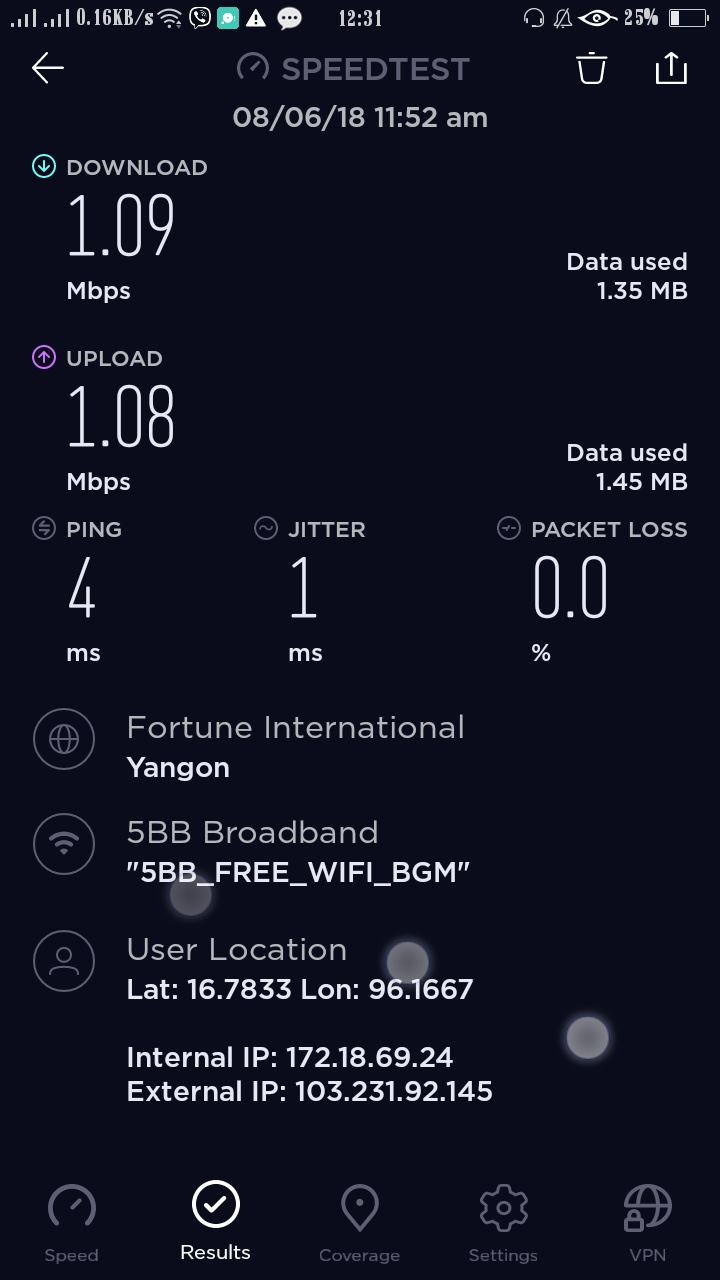
Task: Switch to the Speed tab
Action: coord(72,1222)
